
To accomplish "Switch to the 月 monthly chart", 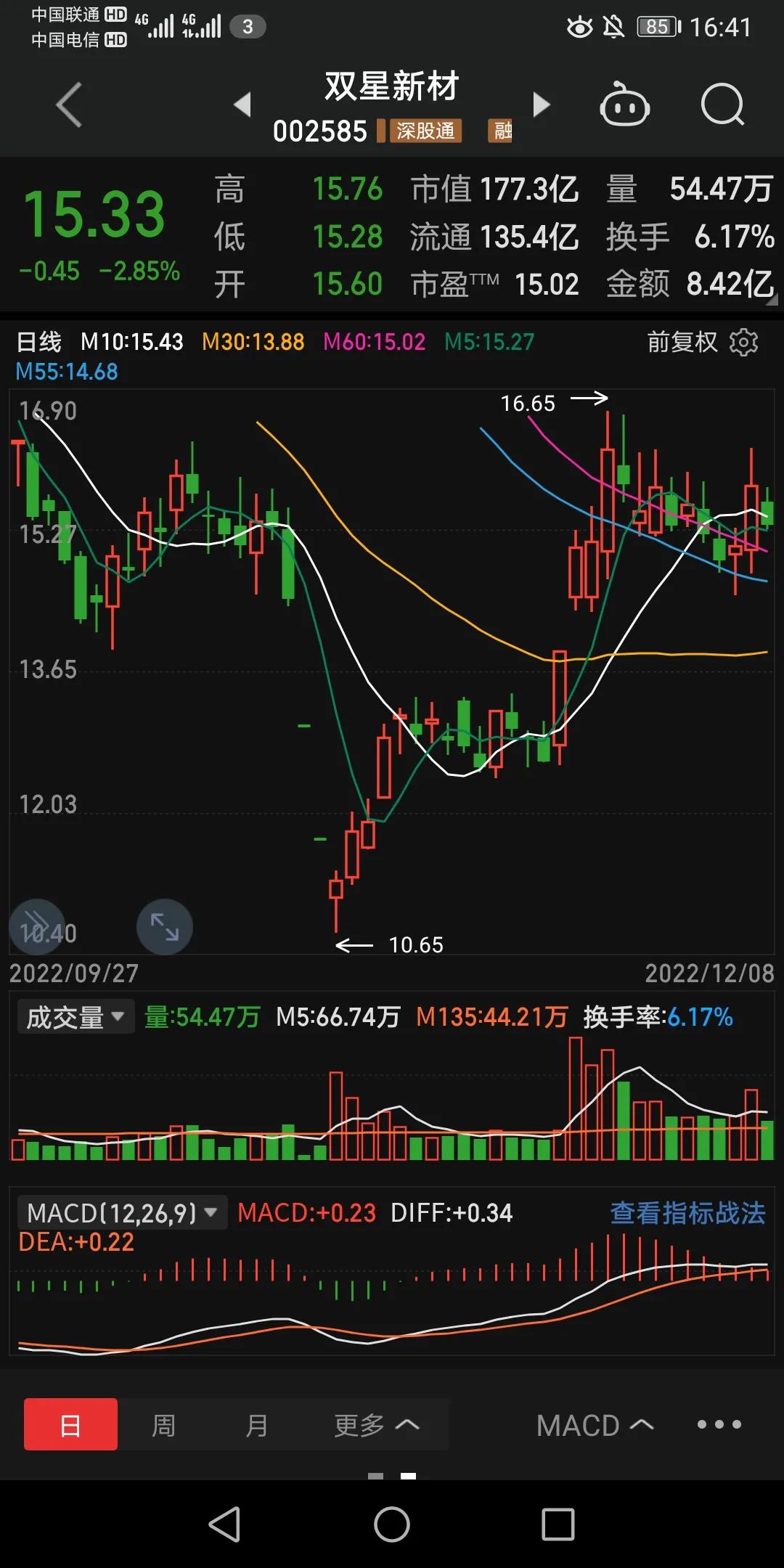I will (256, 1425).
